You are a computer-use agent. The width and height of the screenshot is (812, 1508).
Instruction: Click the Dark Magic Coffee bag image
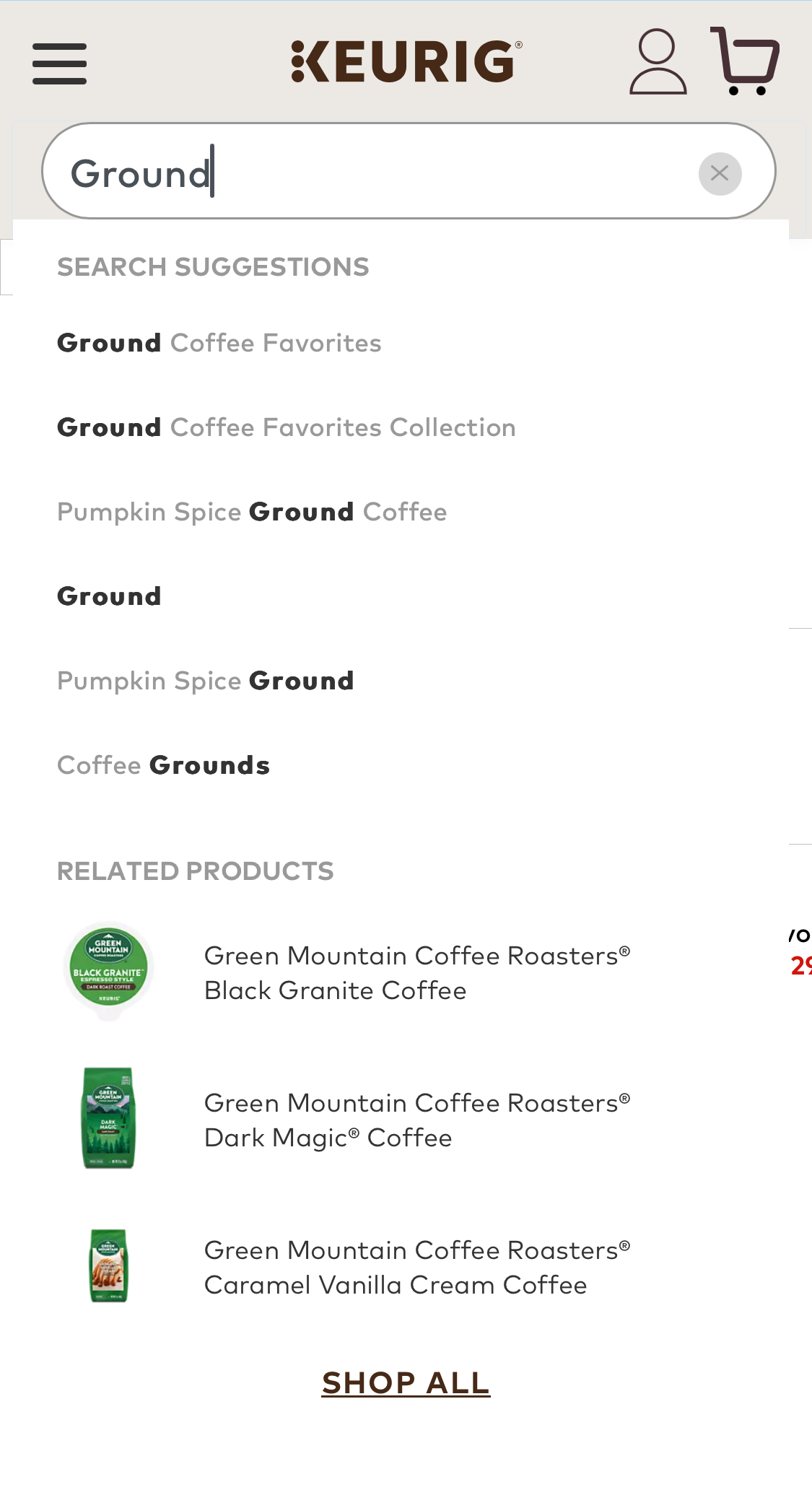point(108,1120)
